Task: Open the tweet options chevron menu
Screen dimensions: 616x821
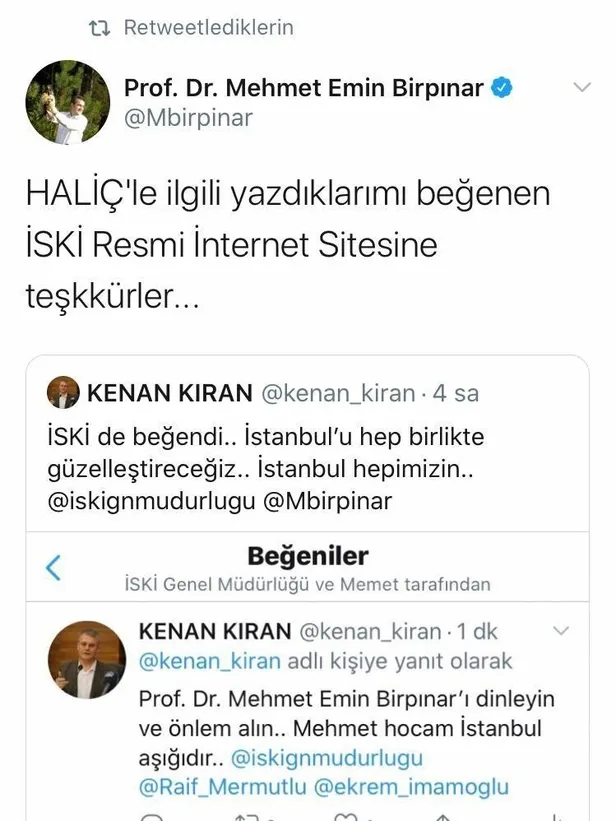Action: pos(581,88)
